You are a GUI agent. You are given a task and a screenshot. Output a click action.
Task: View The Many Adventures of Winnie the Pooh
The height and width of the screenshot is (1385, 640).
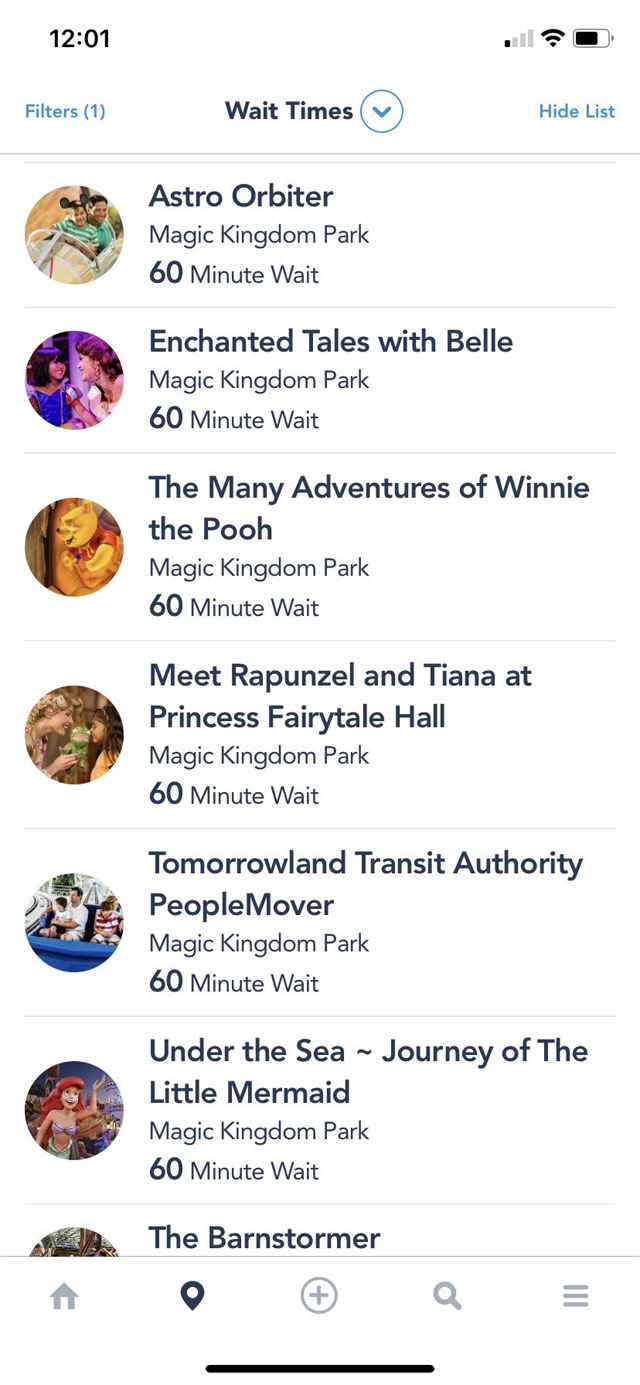tap(320, 547)
